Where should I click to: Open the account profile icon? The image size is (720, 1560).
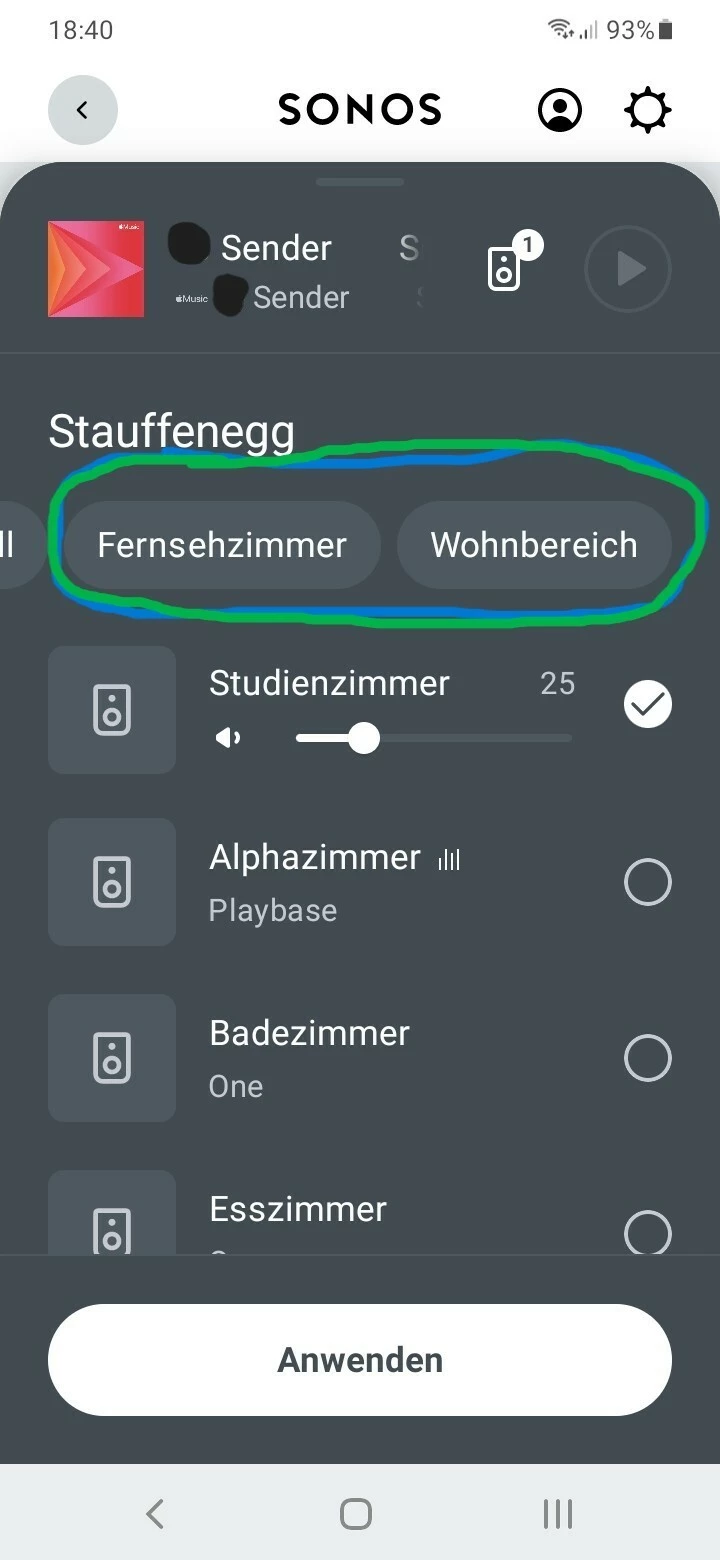560,110
